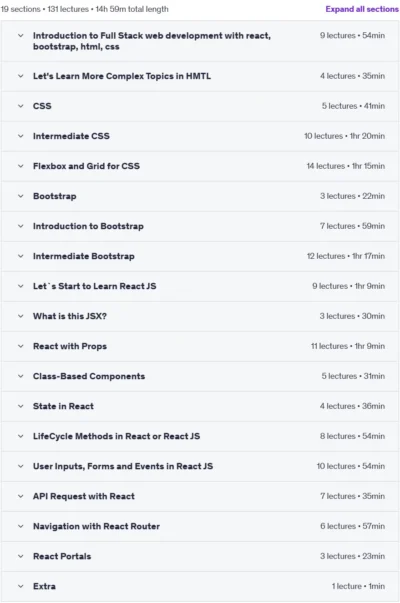
Task: Expand the Extra section
Action: [200, 586]
